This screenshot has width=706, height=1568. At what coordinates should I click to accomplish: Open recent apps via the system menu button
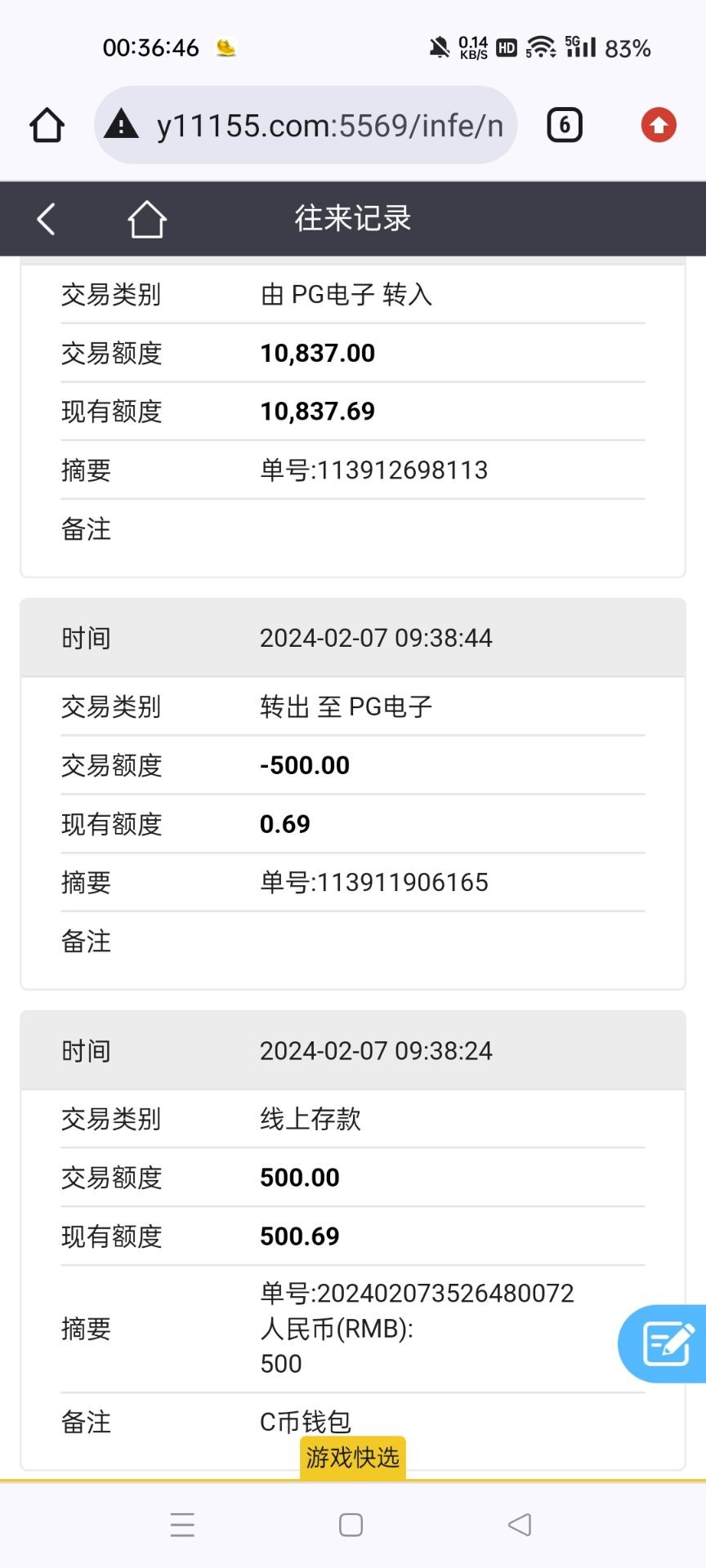[x=182, y=1525]
